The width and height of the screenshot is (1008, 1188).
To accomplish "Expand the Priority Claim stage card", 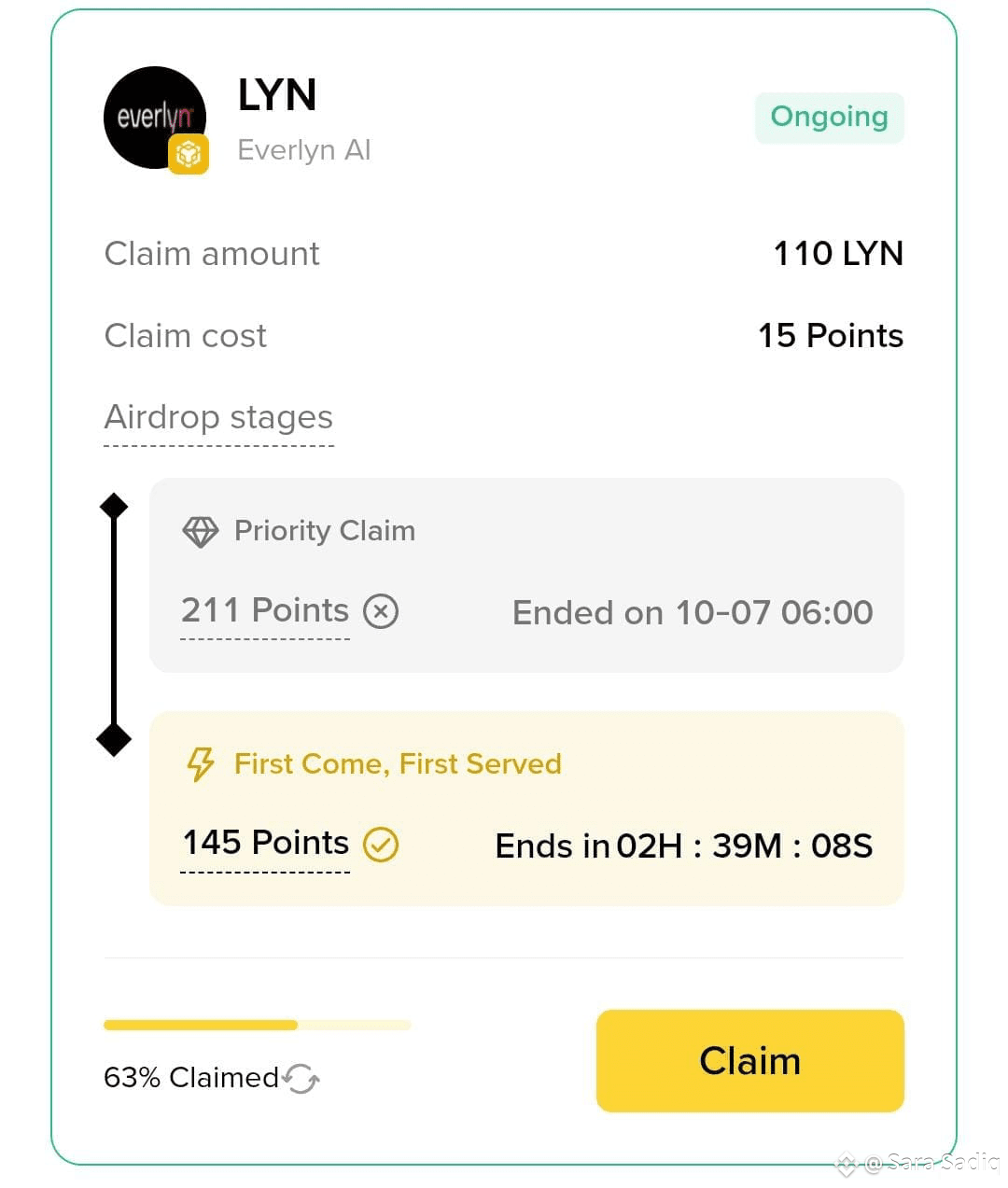I will tap(526, 575).
